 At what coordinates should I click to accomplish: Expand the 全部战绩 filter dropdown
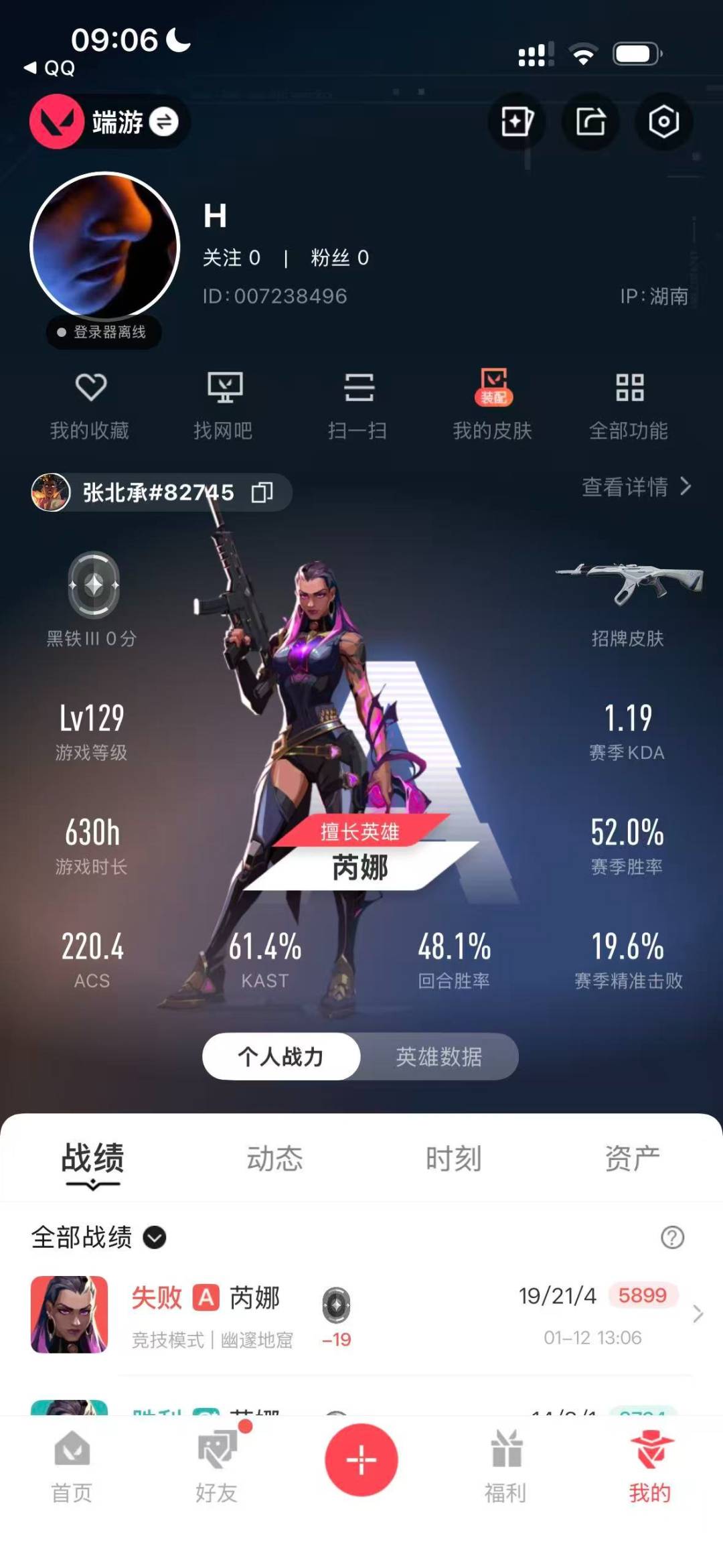(155, 1238)
